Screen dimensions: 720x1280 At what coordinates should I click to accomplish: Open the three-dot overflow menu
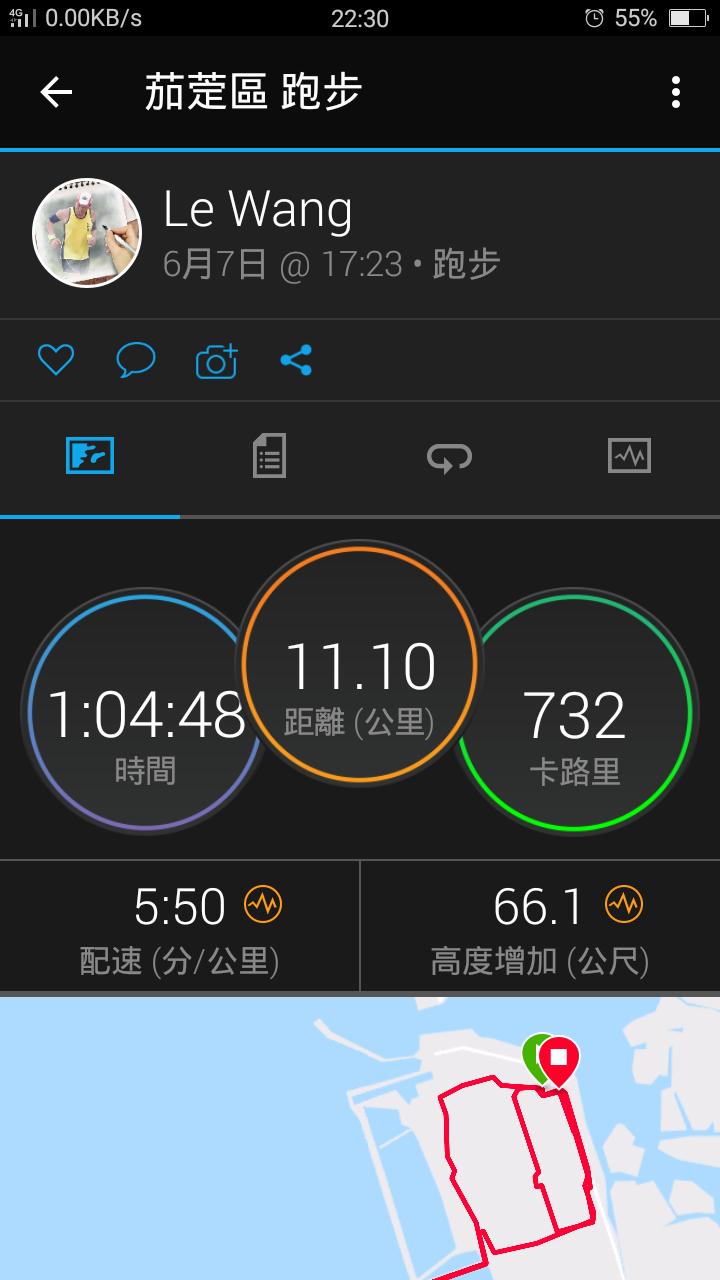pos(676,92)
